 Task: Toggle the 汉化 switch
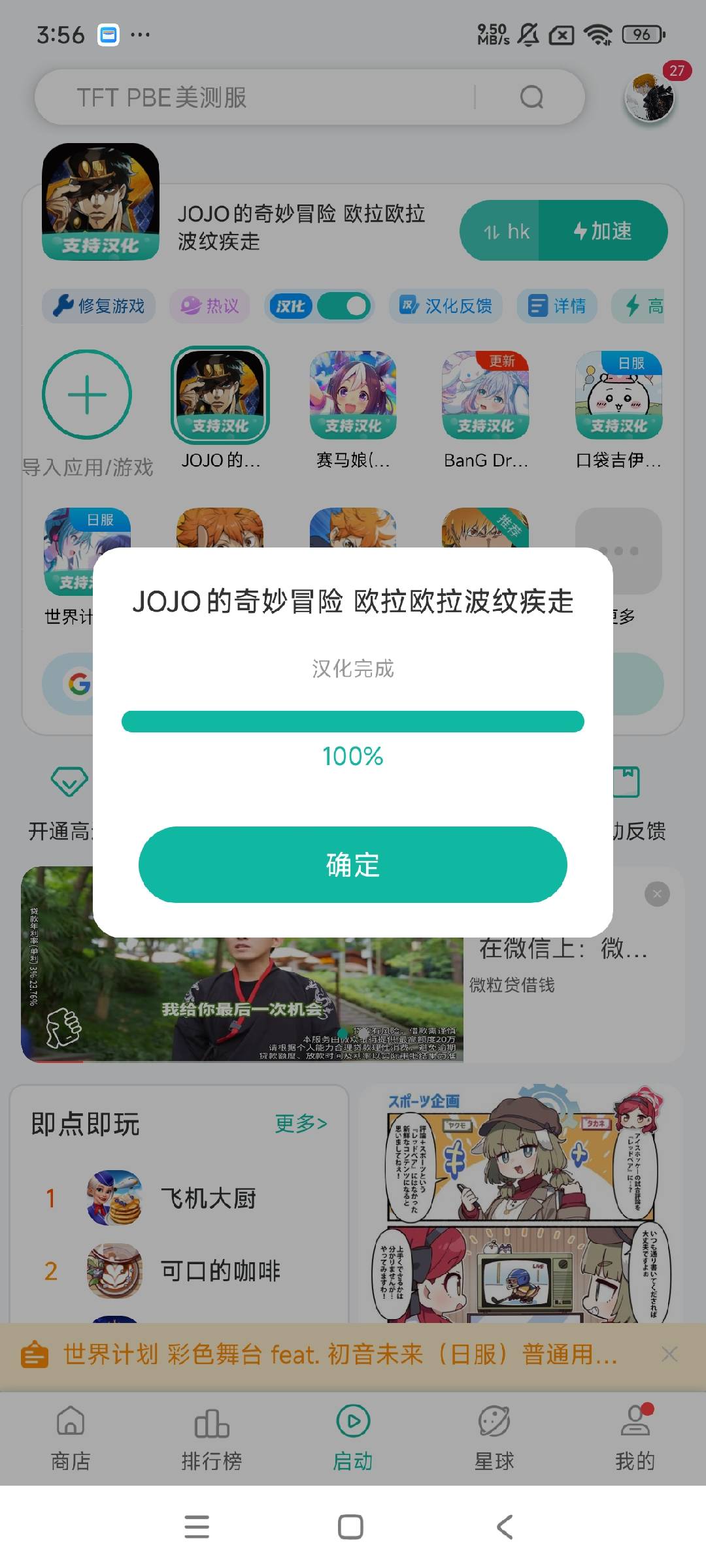(344, 306)
